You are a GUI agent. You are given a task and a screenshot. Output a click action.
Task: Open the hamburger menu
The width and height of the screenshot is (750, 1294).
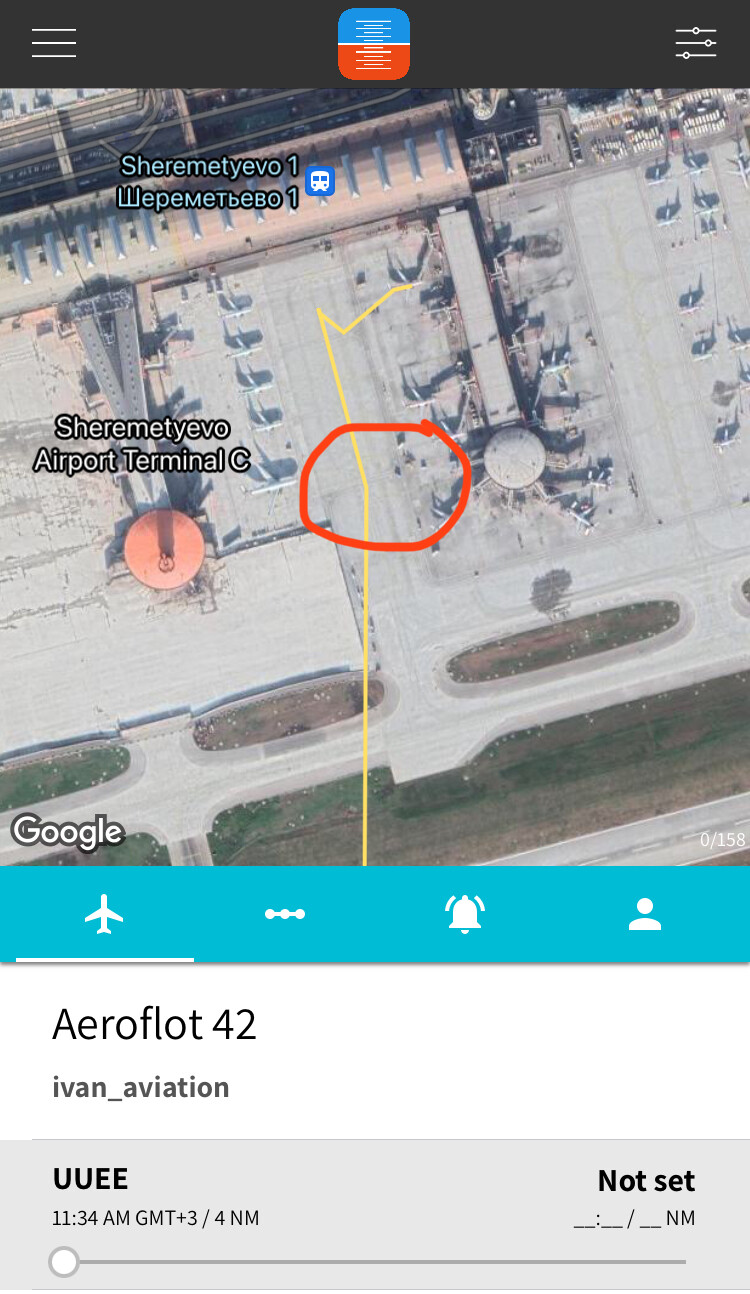tap(54, 43)
